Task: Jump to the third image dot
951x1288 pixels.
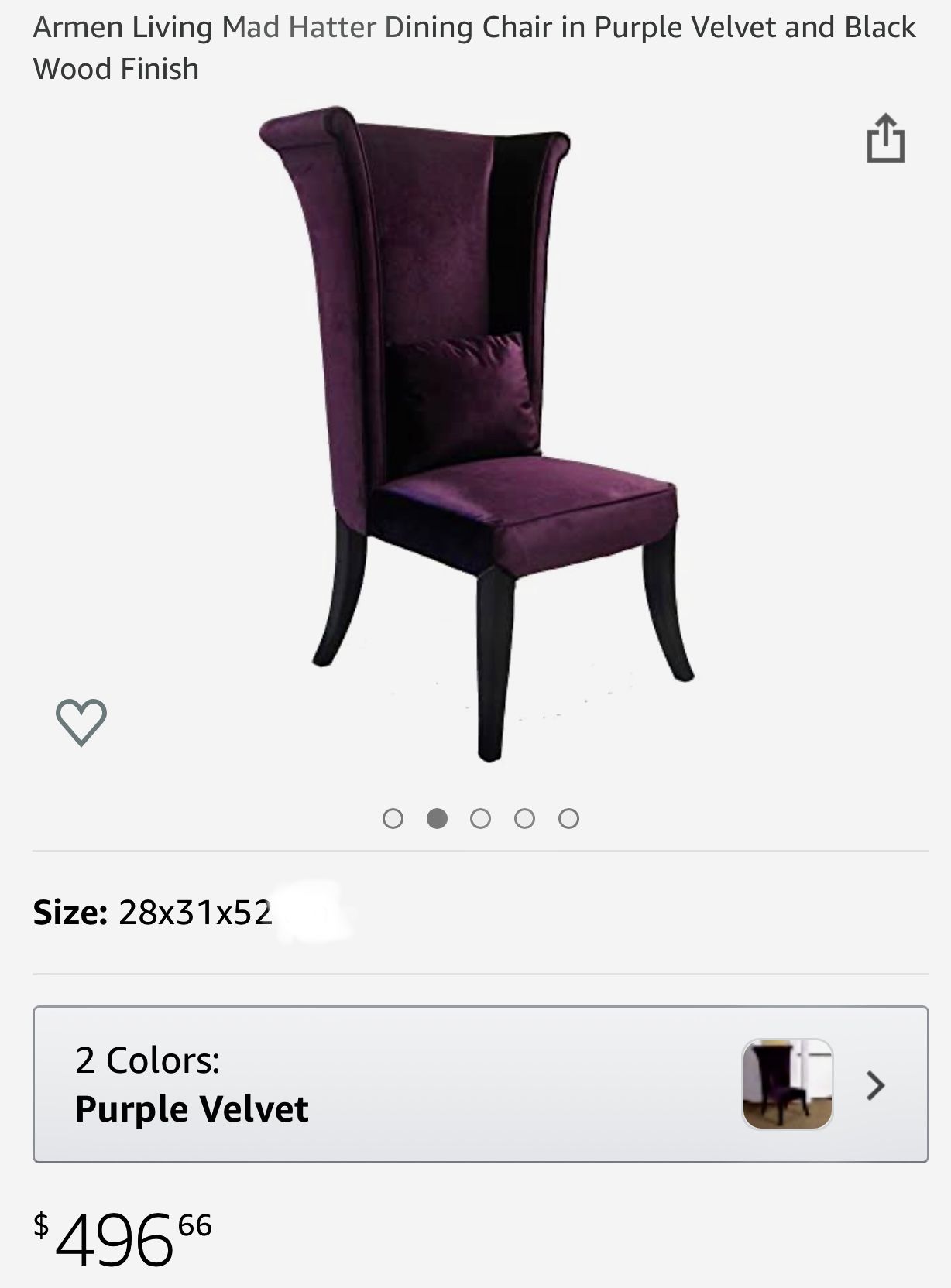Action: tap(481, 818)
